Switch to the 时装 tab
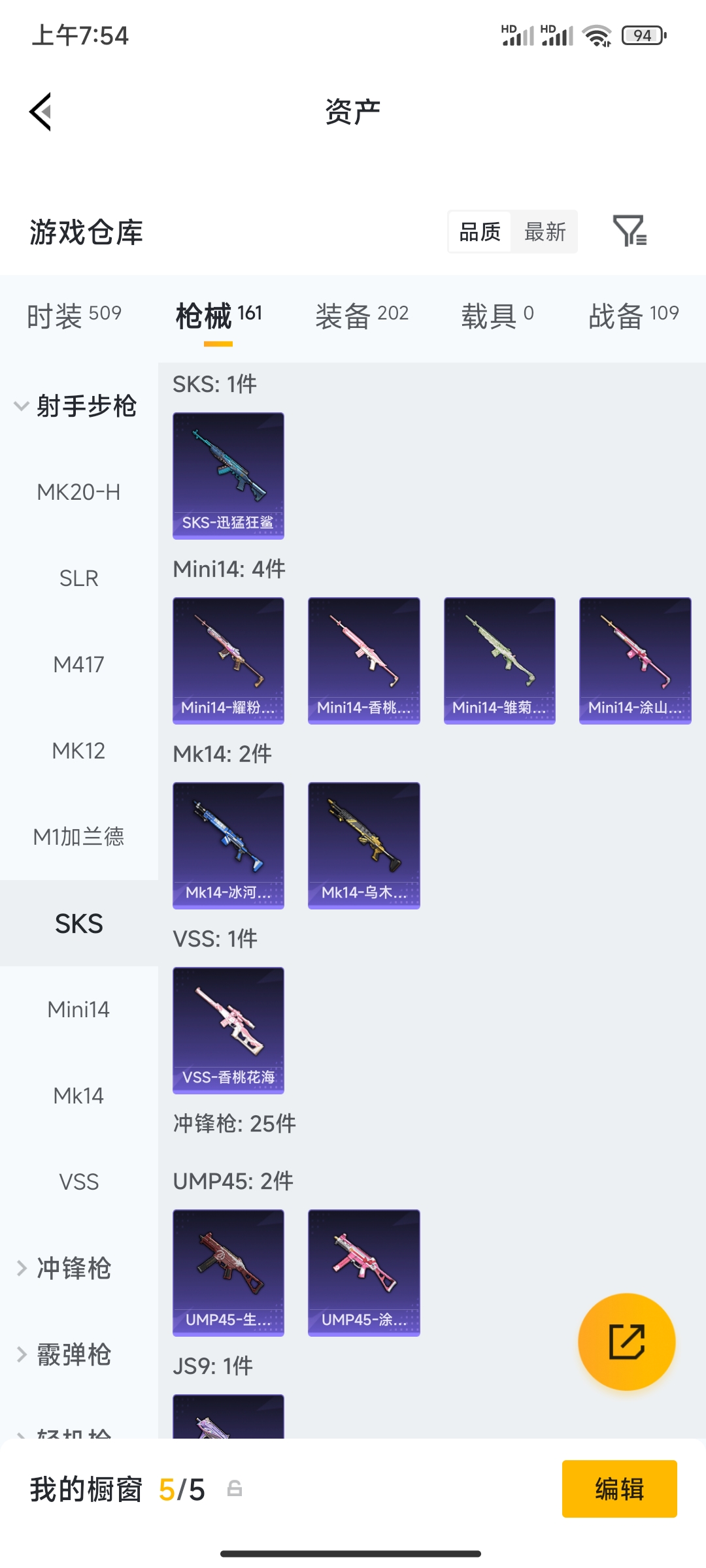The height and width of the screenshot is (1568, 706). 74,315
